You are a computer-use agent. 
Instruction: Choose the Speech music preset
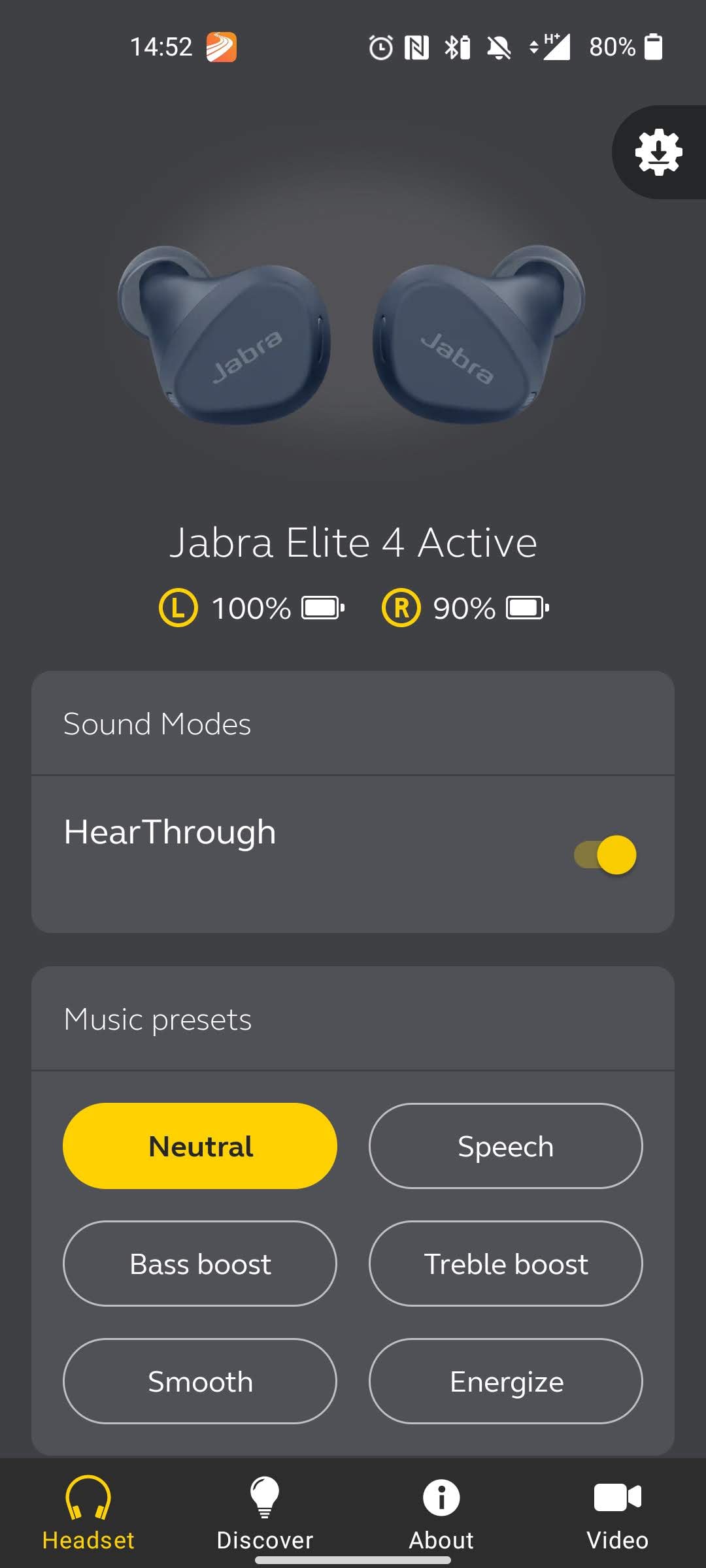tap(505, 1146)
